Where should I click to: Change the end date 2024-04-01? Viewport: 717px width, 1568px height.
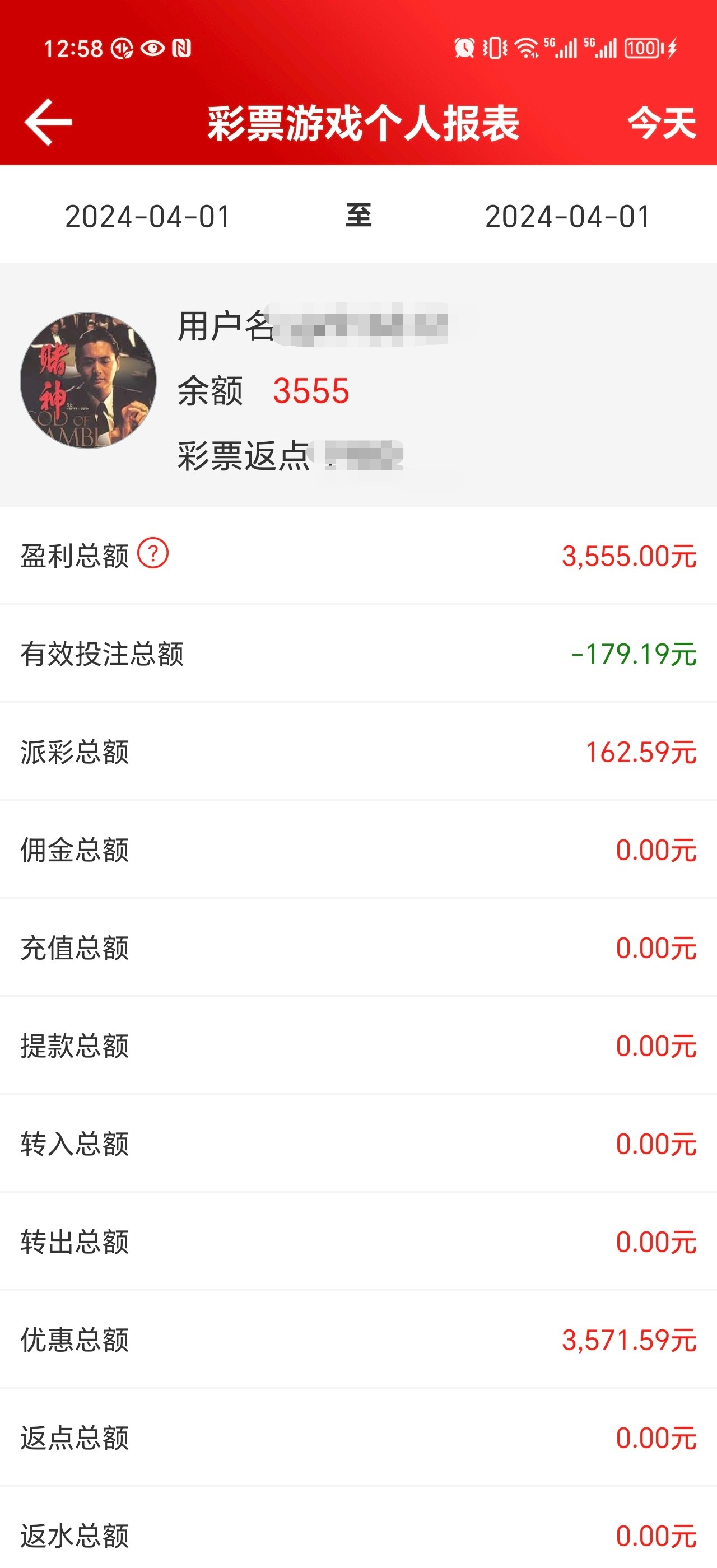[x=568, y=217]
